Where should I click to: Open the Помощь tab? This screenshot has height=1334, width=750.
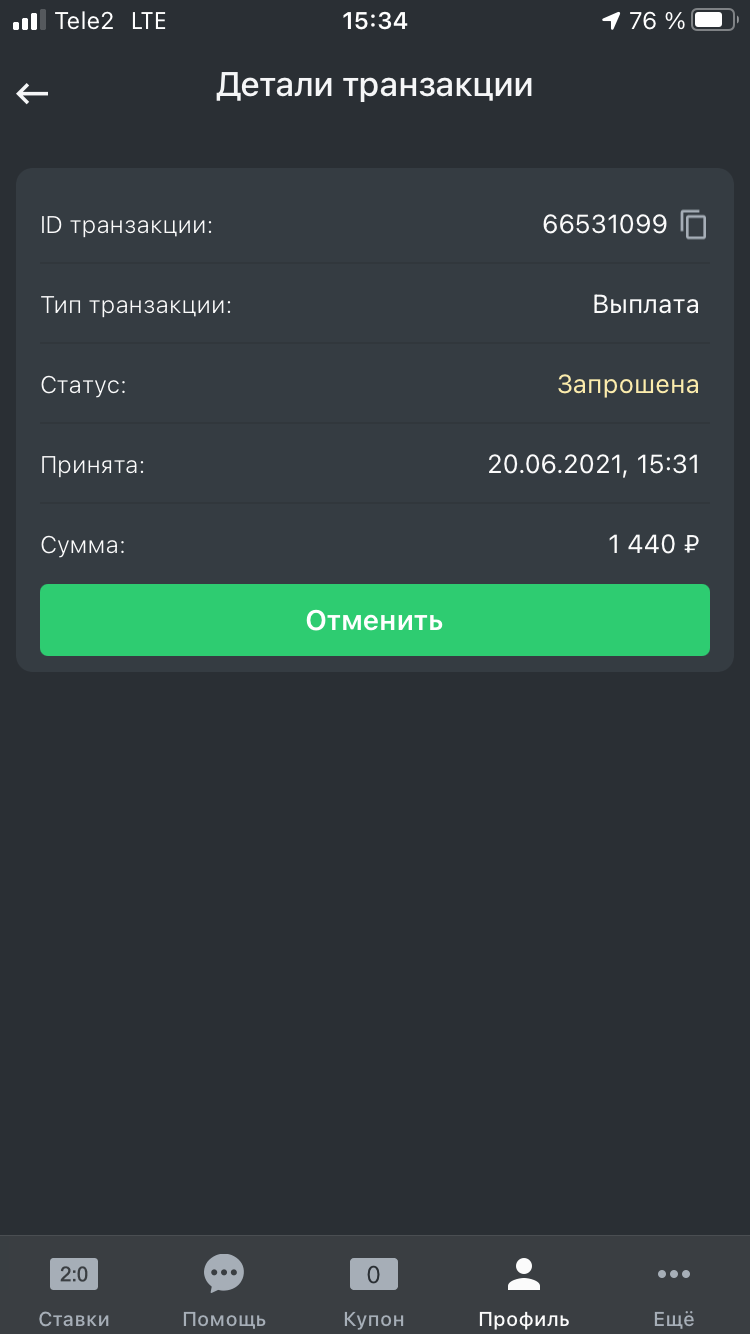pyautogui.click(x=224, y=1290)
